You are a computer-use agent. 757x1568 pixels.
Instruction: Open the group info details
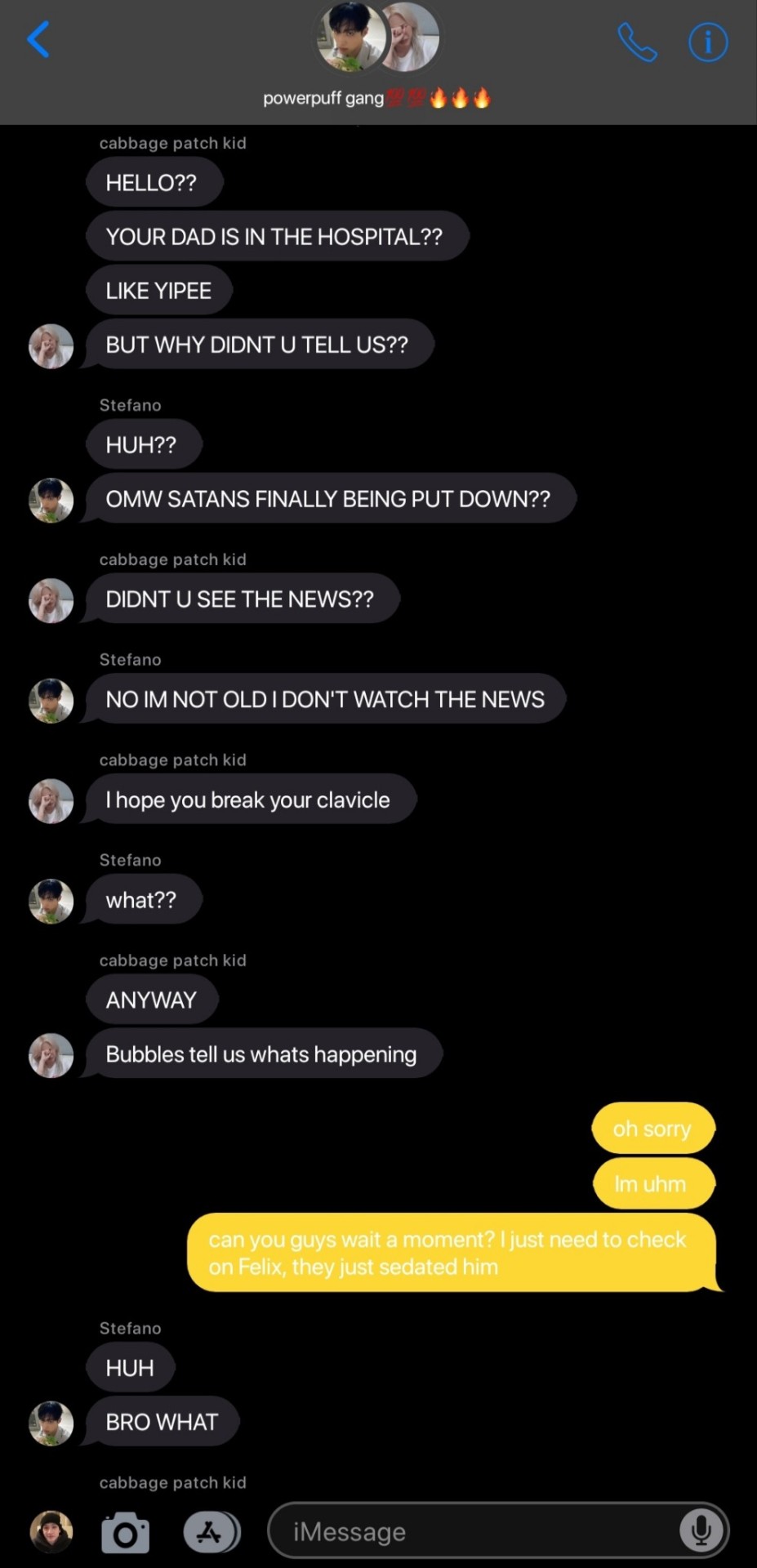point(707,42)
